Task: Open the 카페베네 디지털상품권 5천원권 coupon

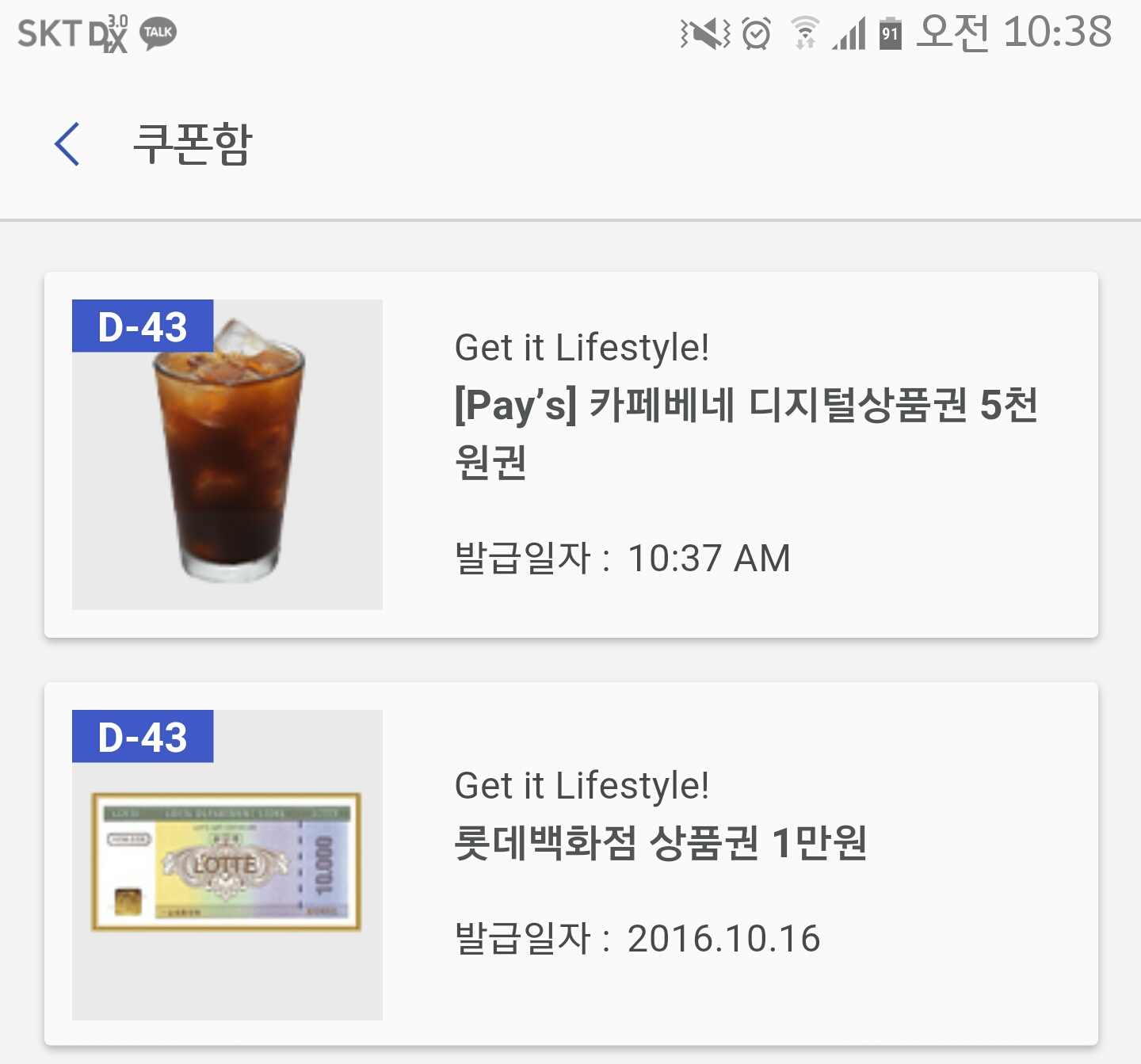Action: pos(570,455)
